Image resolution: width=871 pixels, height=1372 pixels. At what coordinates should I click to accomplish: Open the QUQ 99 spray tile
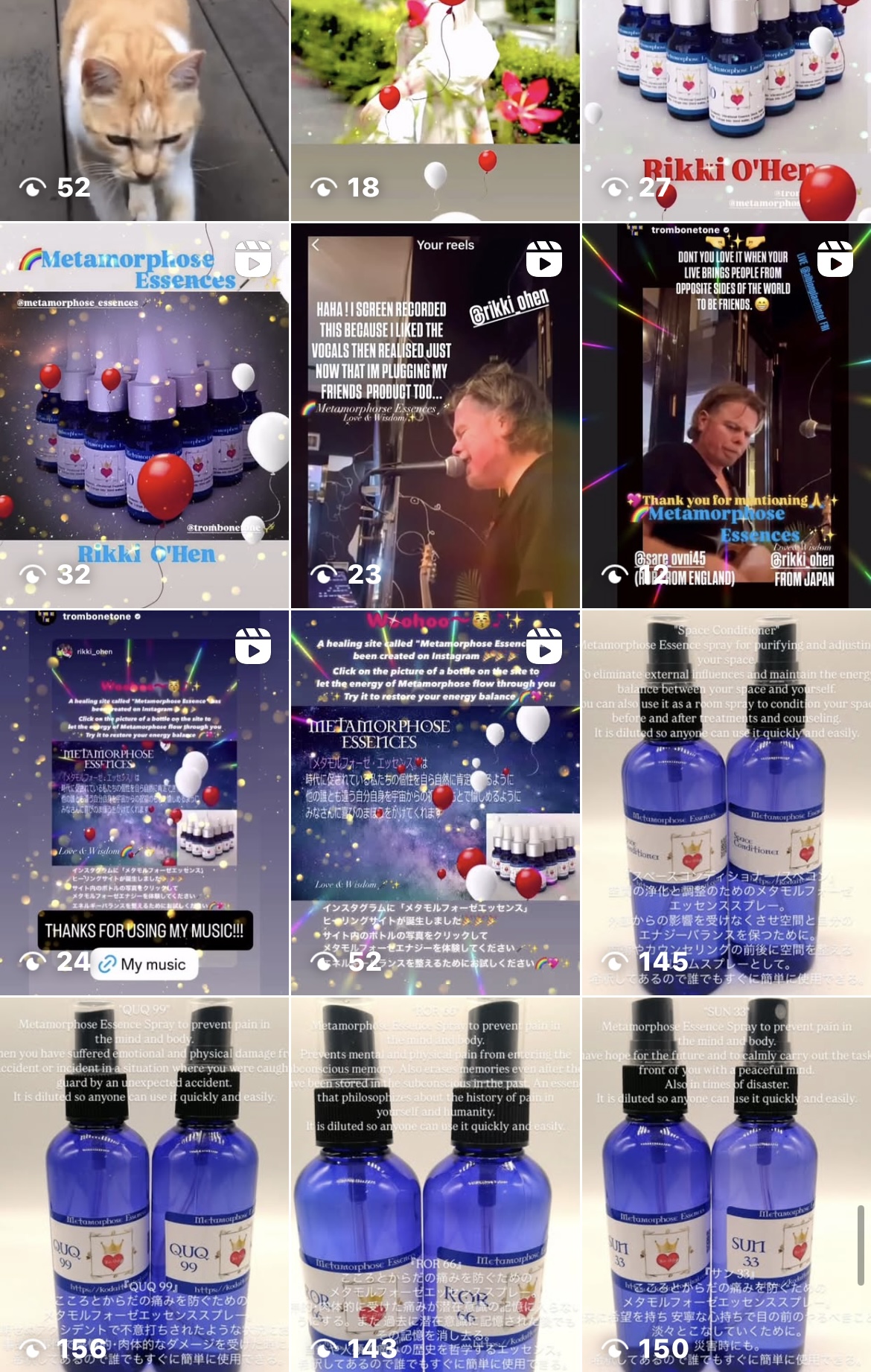pos(144,1184)
